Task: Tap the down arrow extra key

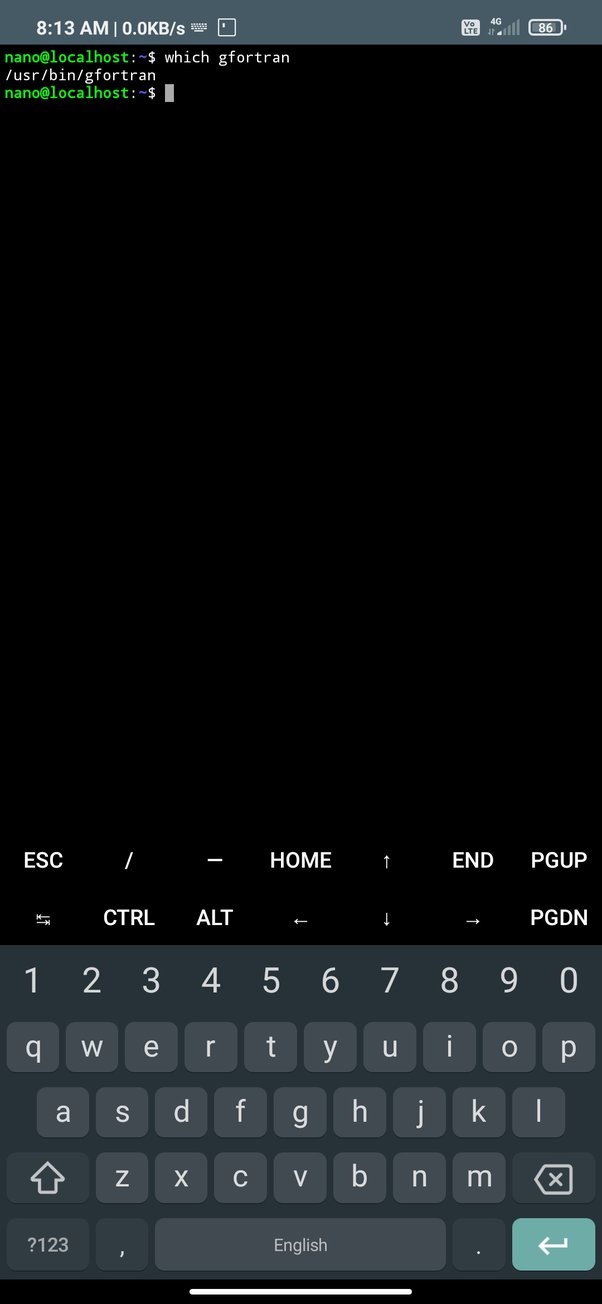Action: tap(387, 918)
